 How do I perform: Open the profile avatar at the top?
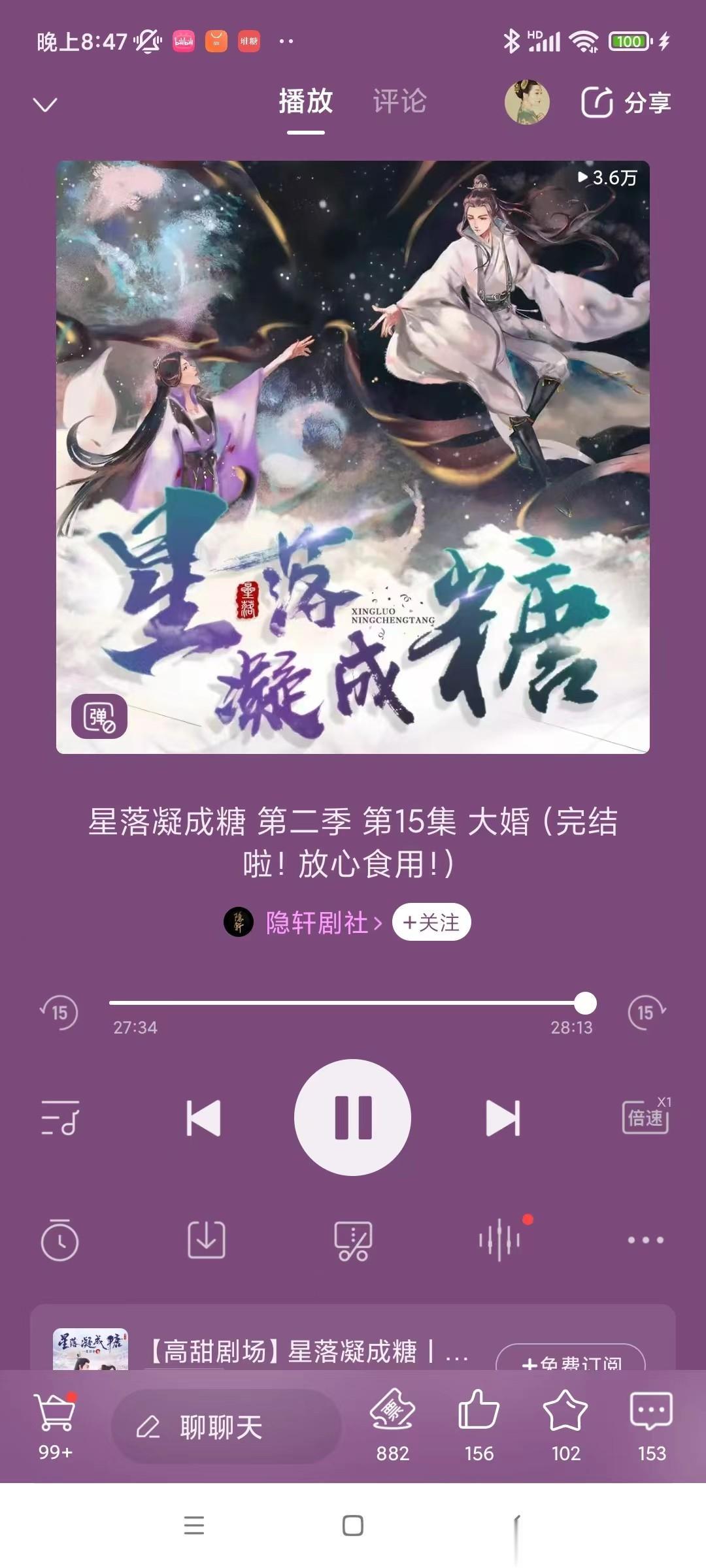(x=527, y=102)
